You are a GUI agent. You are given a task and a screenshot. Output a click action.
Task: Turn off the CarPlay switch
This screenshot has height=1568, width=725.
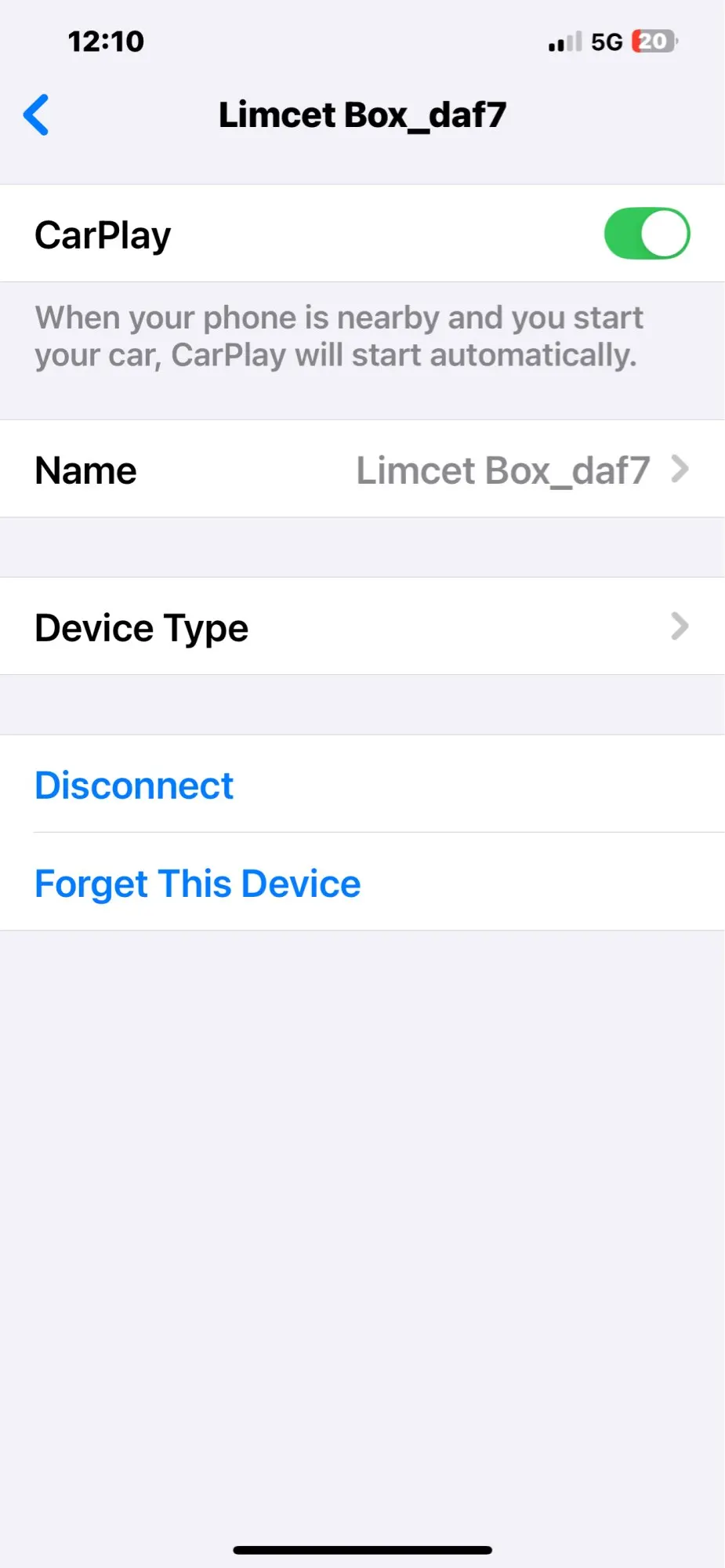647,234
